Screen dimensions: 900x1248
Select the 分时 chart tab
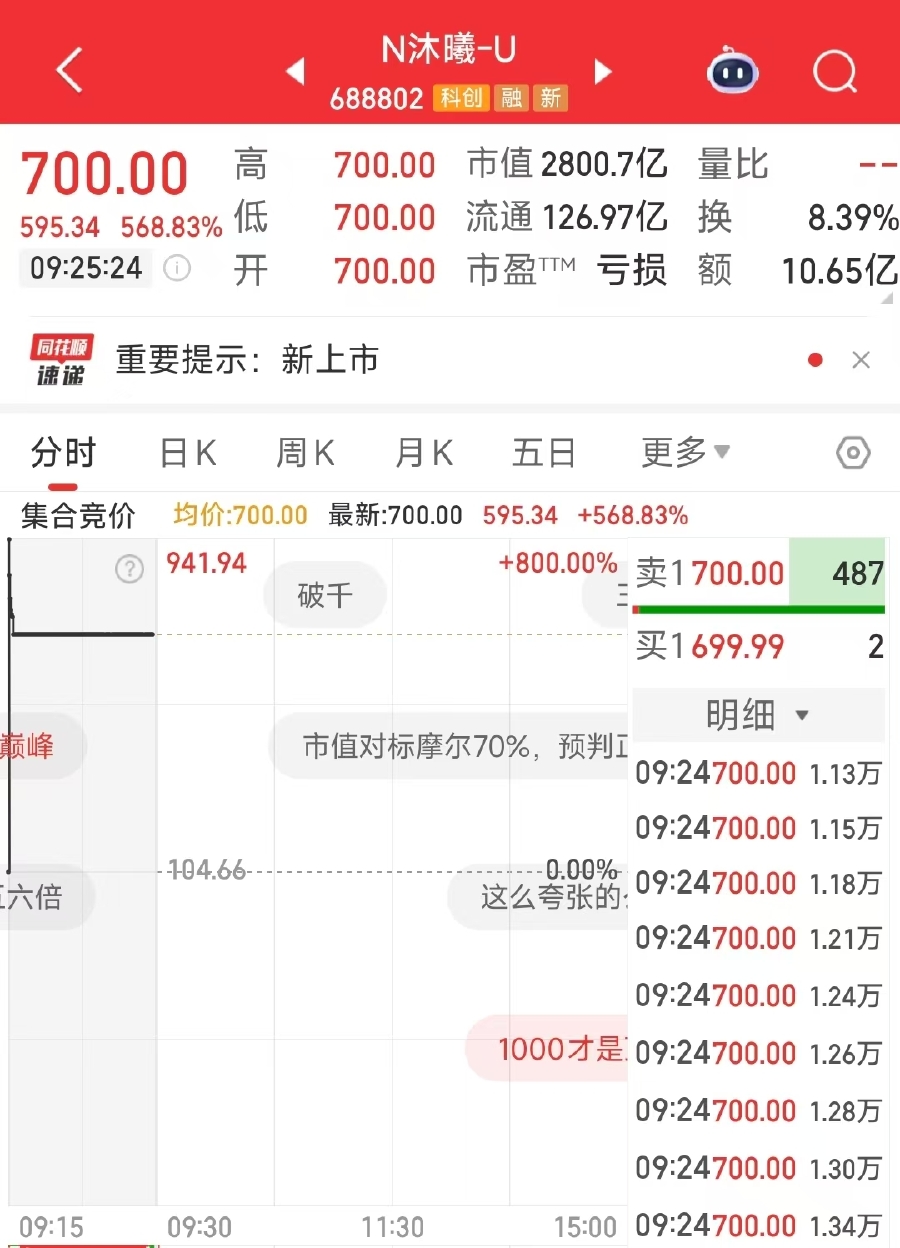coord(63,454)
